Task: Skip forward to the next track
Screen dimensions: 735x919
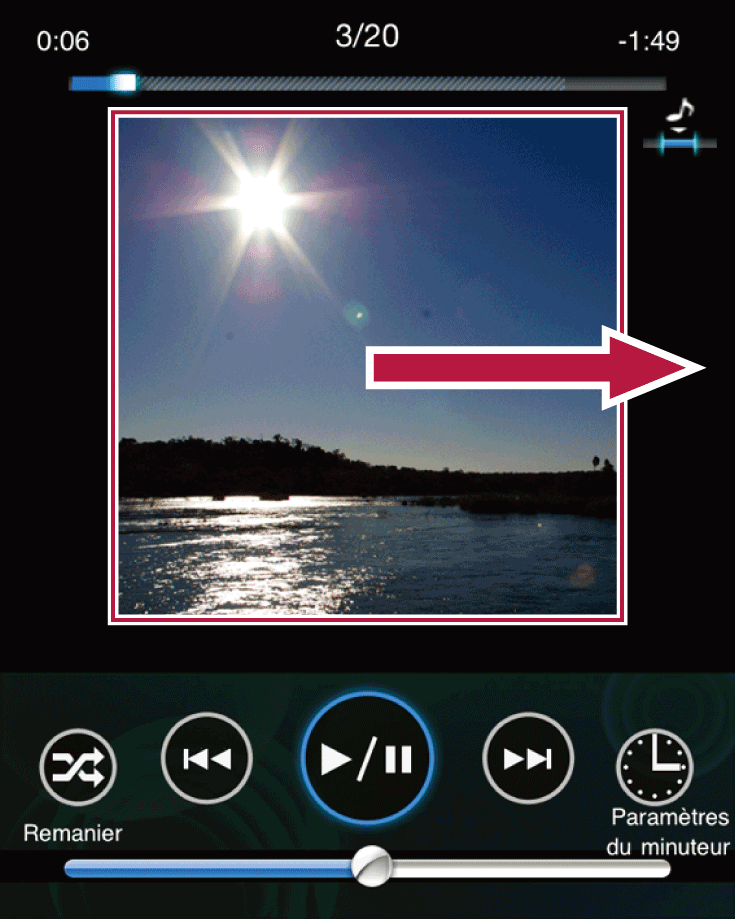Action: tap(527, 759)
